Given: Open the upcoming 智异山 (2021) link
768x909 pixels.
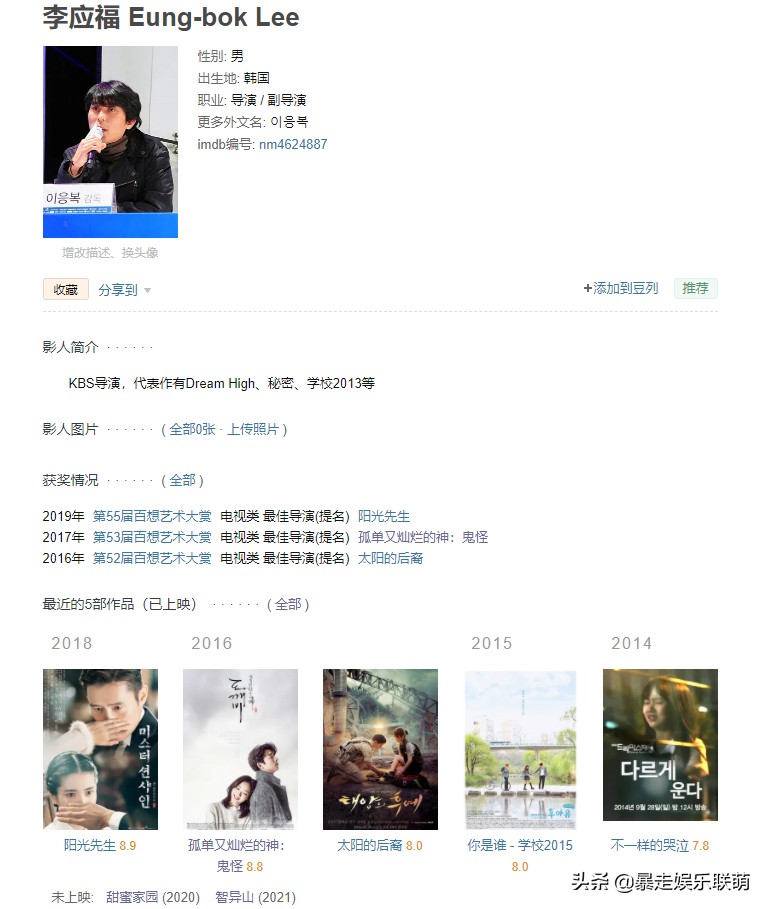Looking at the screenshot, I should (x=255, y=897).
